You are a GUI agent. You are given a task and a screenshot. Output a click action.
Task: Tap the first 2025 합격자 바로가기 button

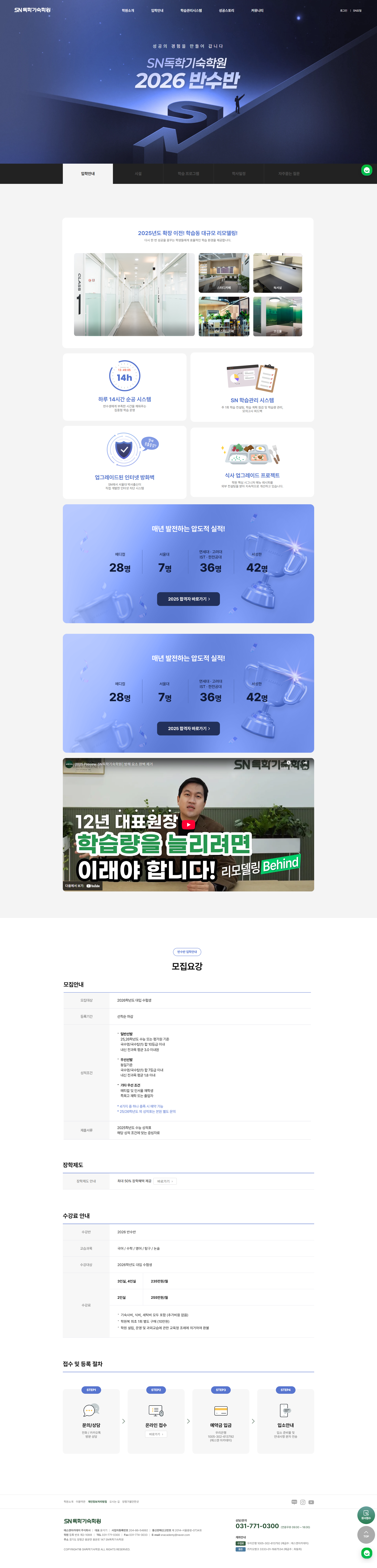(188, 599)
